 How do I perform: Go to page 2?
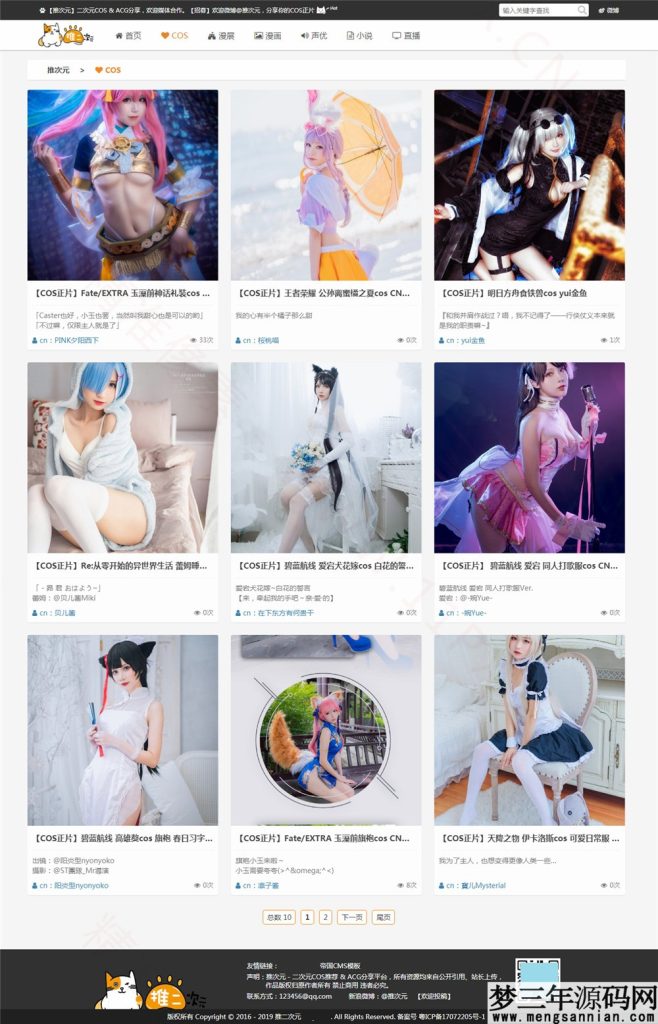coord(325,917)
